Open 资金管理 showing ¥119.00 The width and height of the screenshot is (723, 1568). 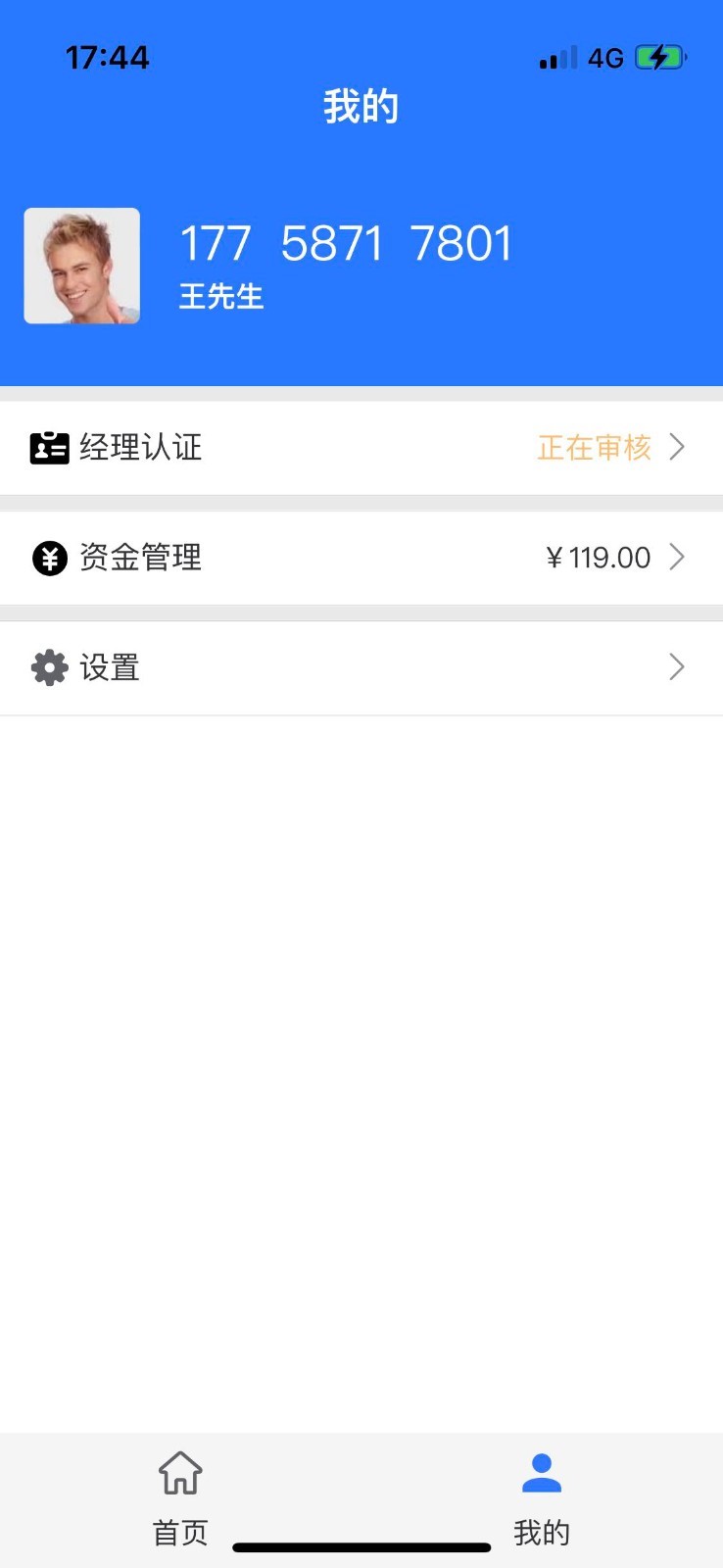[361, 558]
